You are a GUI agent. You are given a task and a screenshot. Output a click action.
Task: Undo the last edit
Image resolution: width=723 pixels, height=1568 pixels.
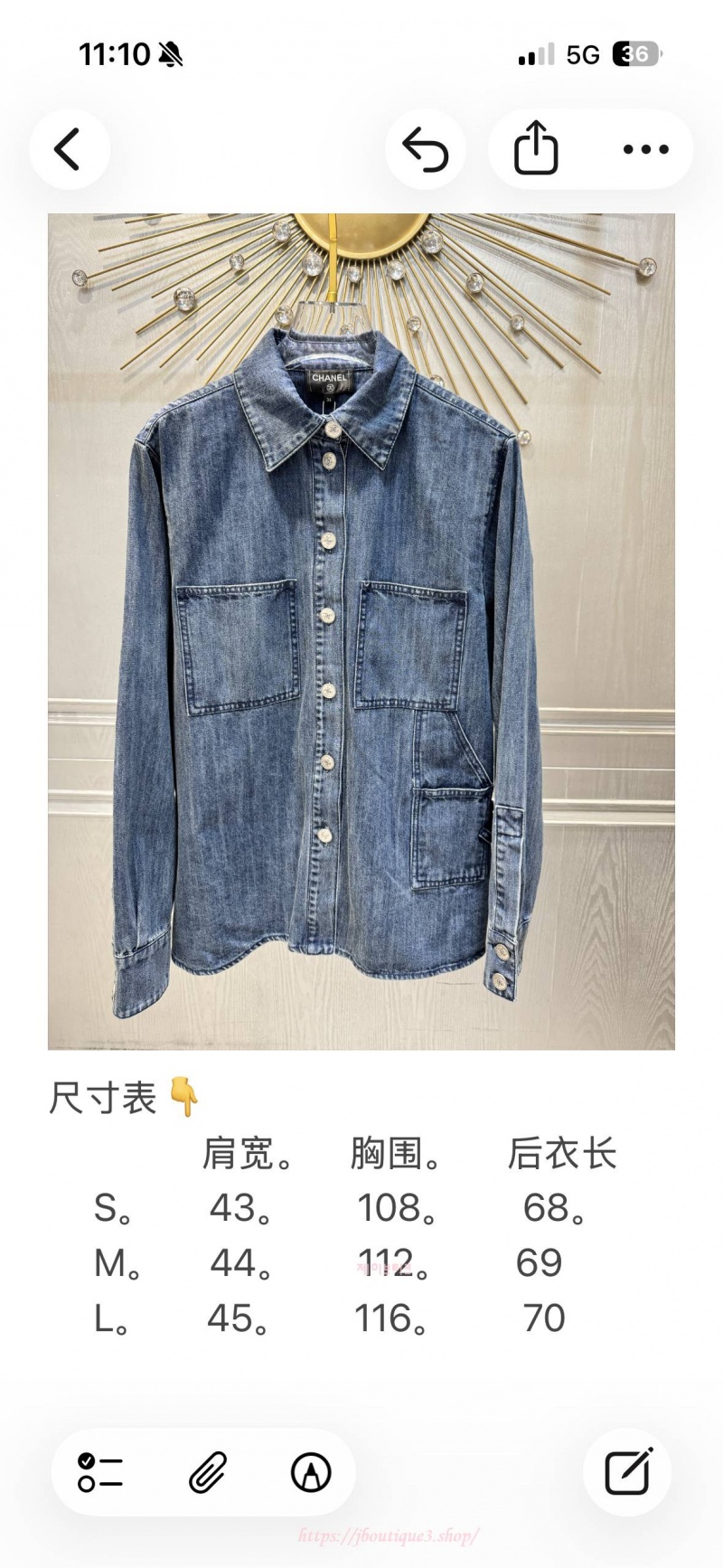click(425, 149)
